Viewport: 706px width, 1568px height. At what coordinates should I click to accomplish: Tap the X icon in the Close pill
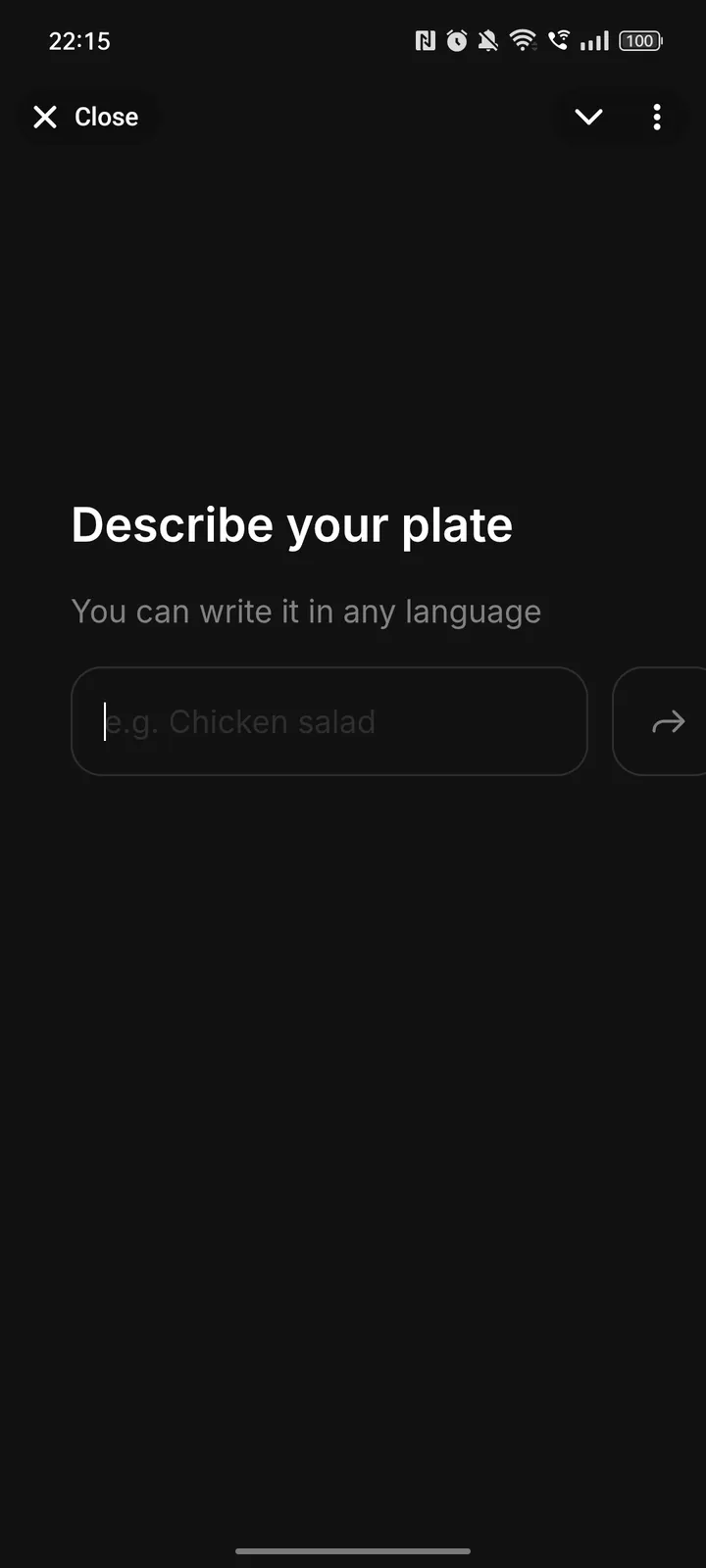click(45, 117)
